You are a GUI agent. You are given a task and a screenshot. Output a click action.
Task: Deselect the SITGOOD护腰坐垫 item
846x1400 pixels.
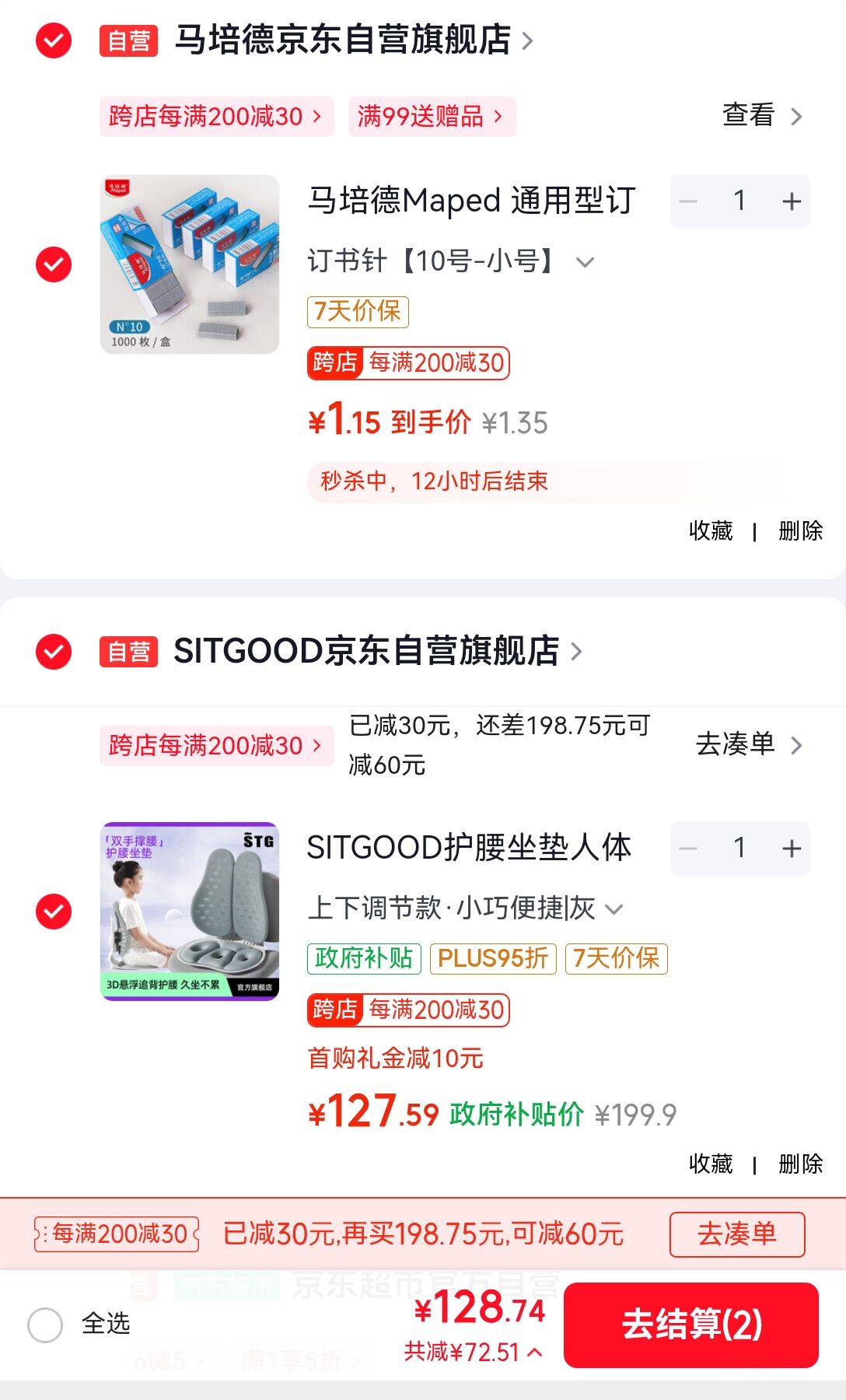coord(54,911)
